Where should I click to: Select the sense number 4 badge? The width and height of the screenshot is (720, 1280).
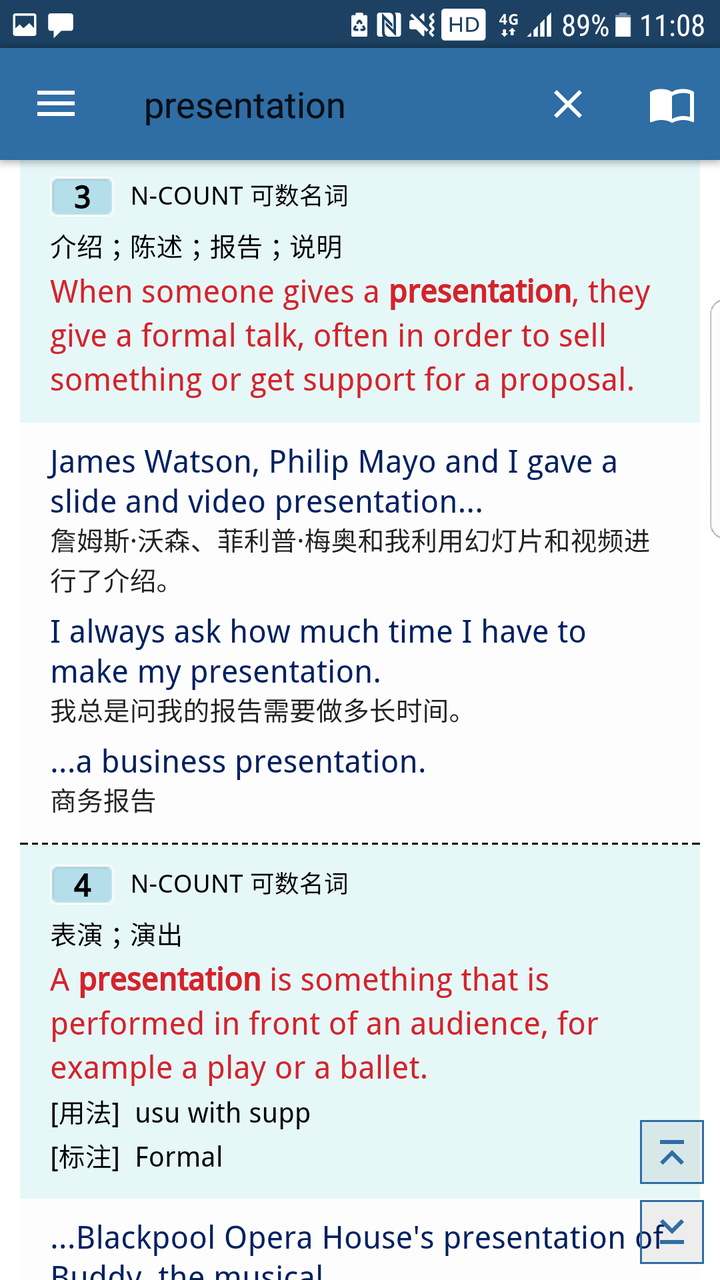pos(81,884)
